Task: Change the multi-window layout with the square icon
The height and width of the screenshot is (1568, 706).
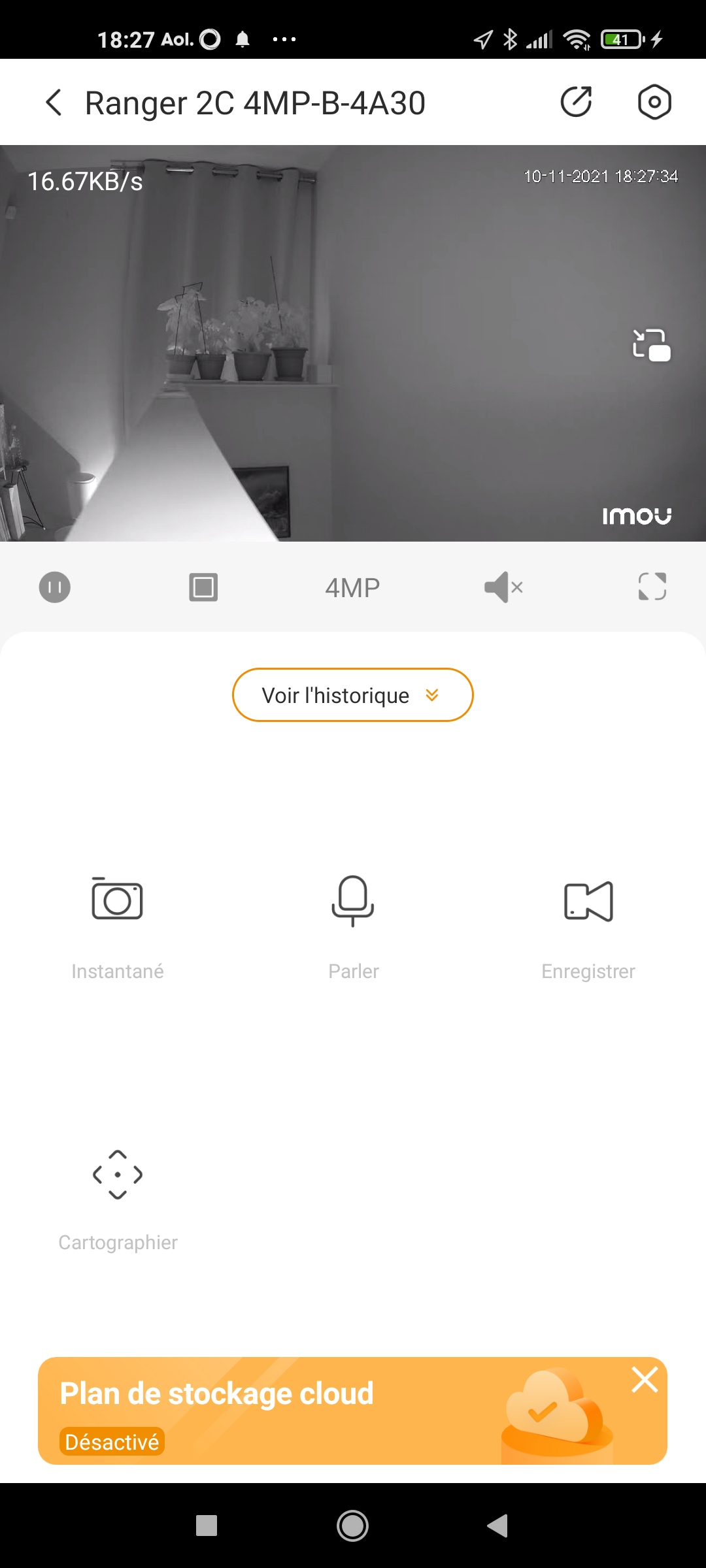Action: (203, 587)
